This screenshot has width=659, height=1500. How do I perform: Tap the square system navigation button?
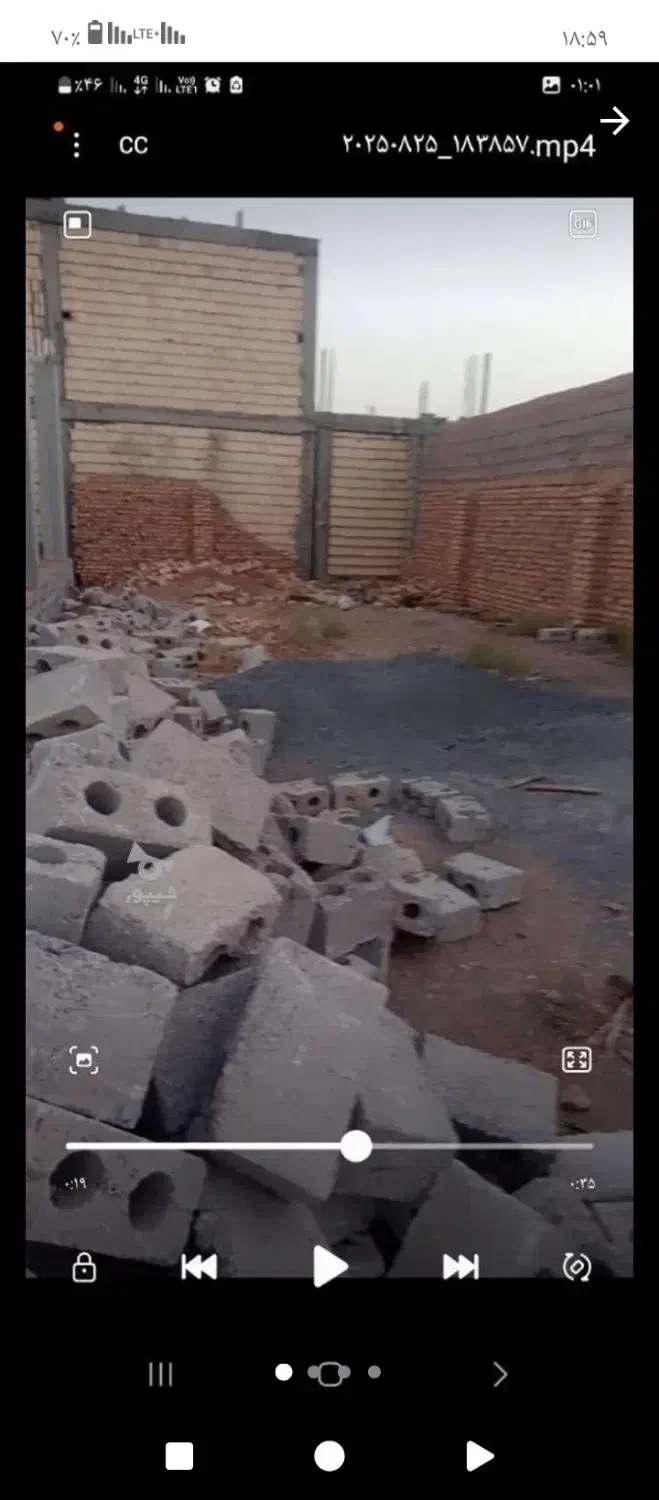tap(179, 1456)
